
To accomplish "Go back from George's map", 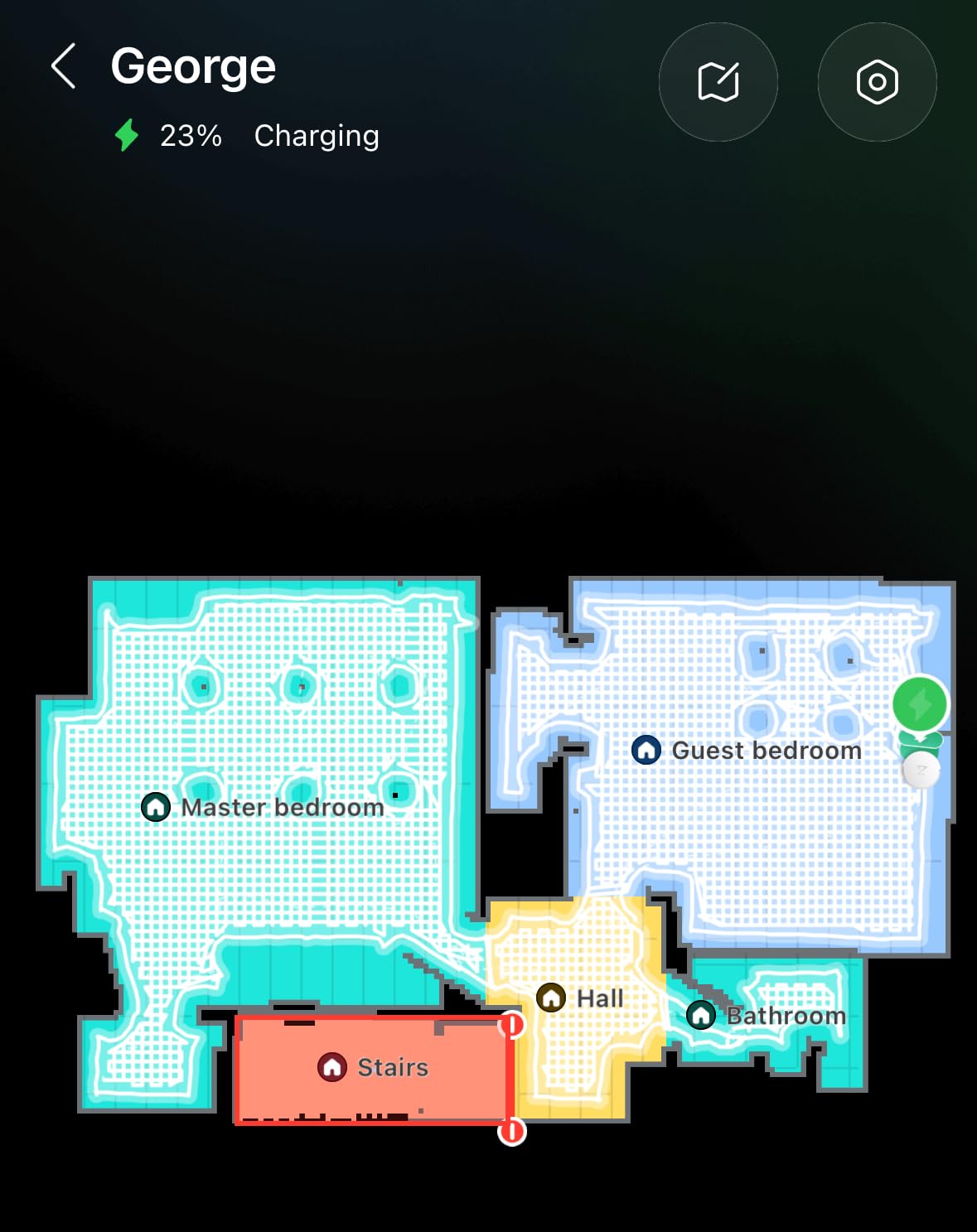I will pos(64,66).
